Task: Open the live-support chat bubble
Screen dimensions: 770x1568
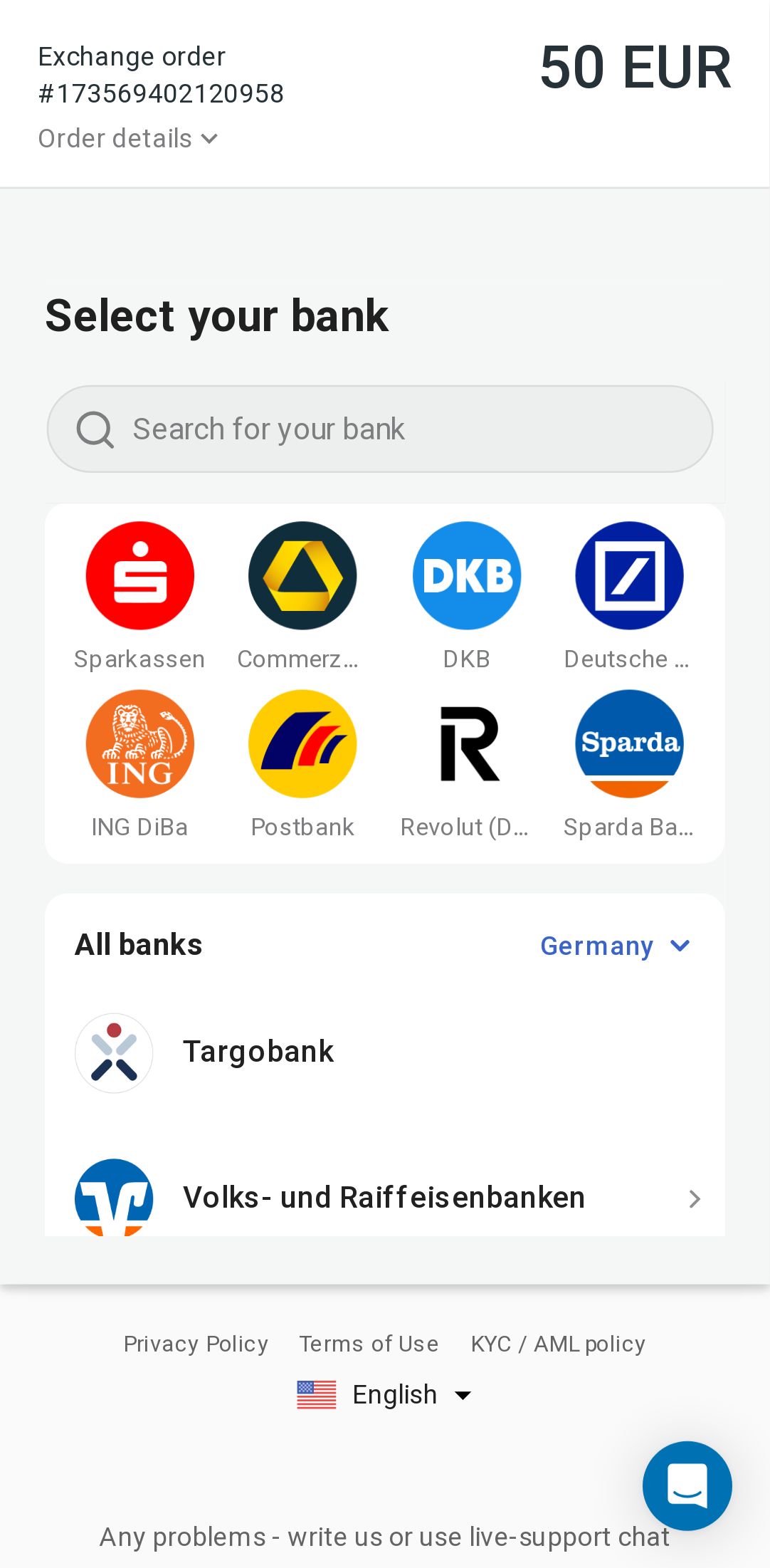Action: pos(687,1485)
